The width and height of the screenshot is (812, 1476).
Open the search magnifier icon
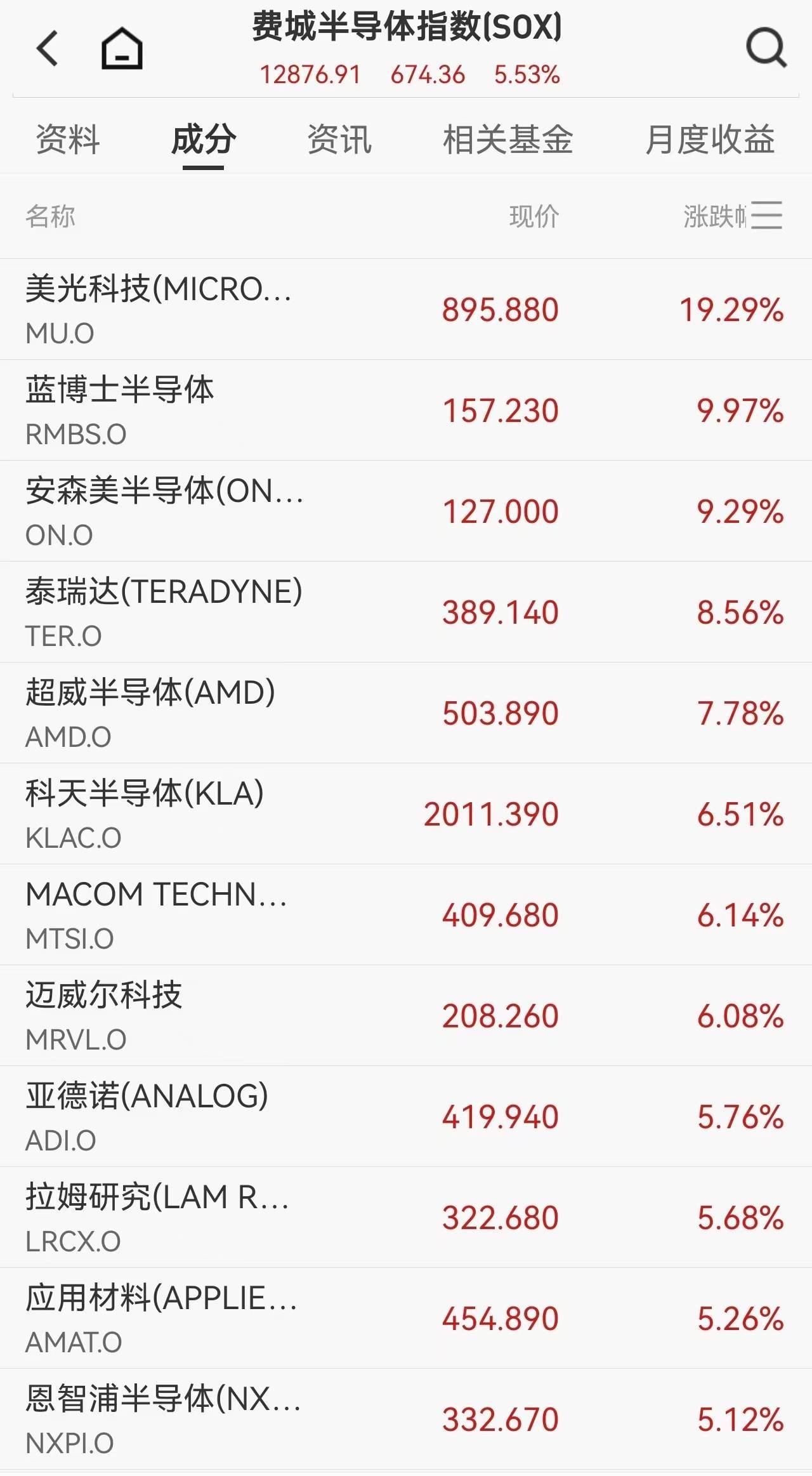coord(766,48)
